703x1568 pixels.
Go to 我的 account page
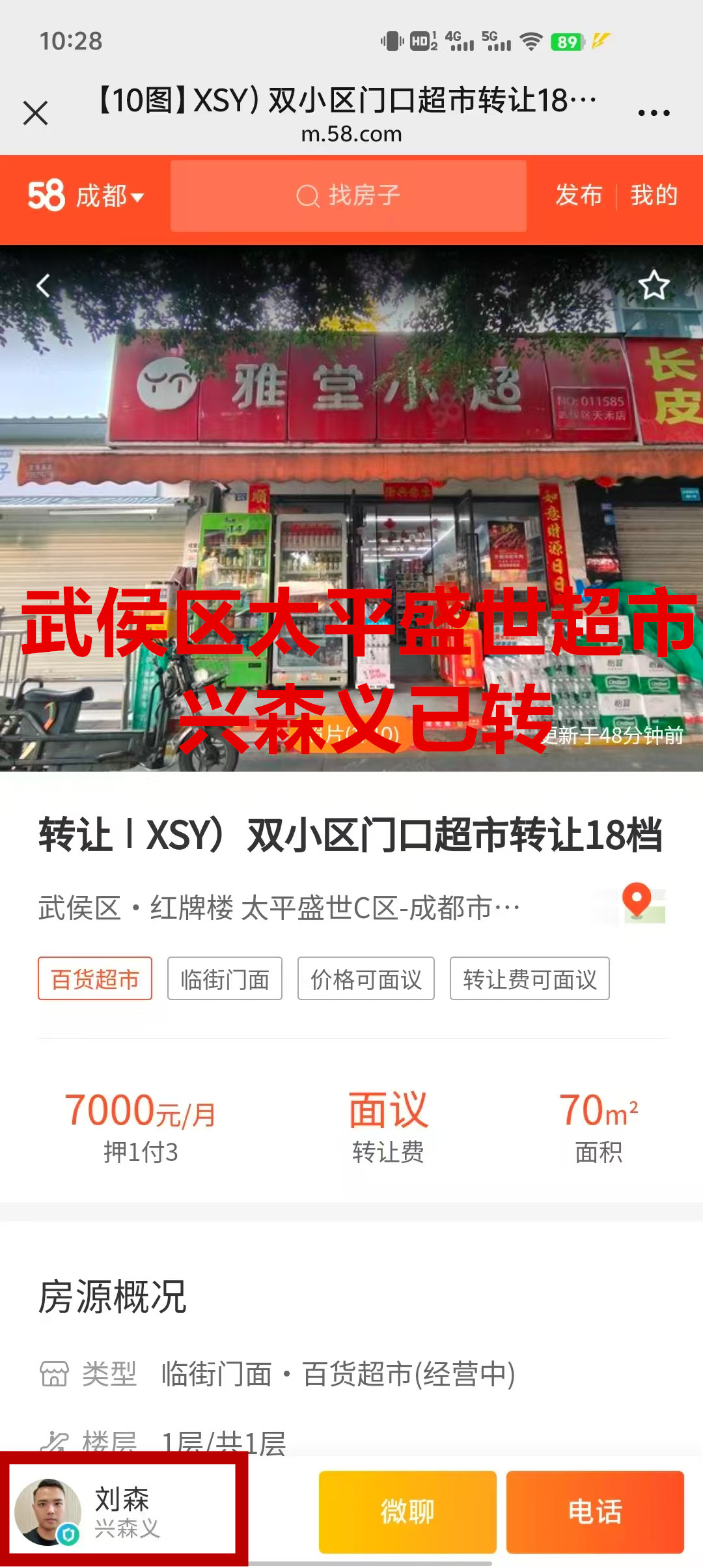click(654, 195)
